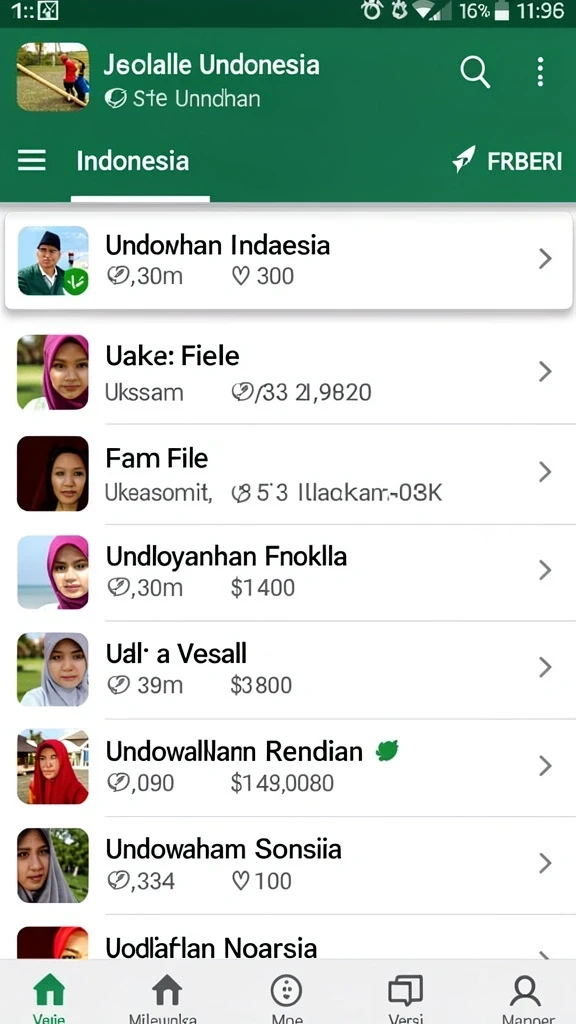
Task: Open the Undowaham Sonsiia row
Action: point(288,865)
